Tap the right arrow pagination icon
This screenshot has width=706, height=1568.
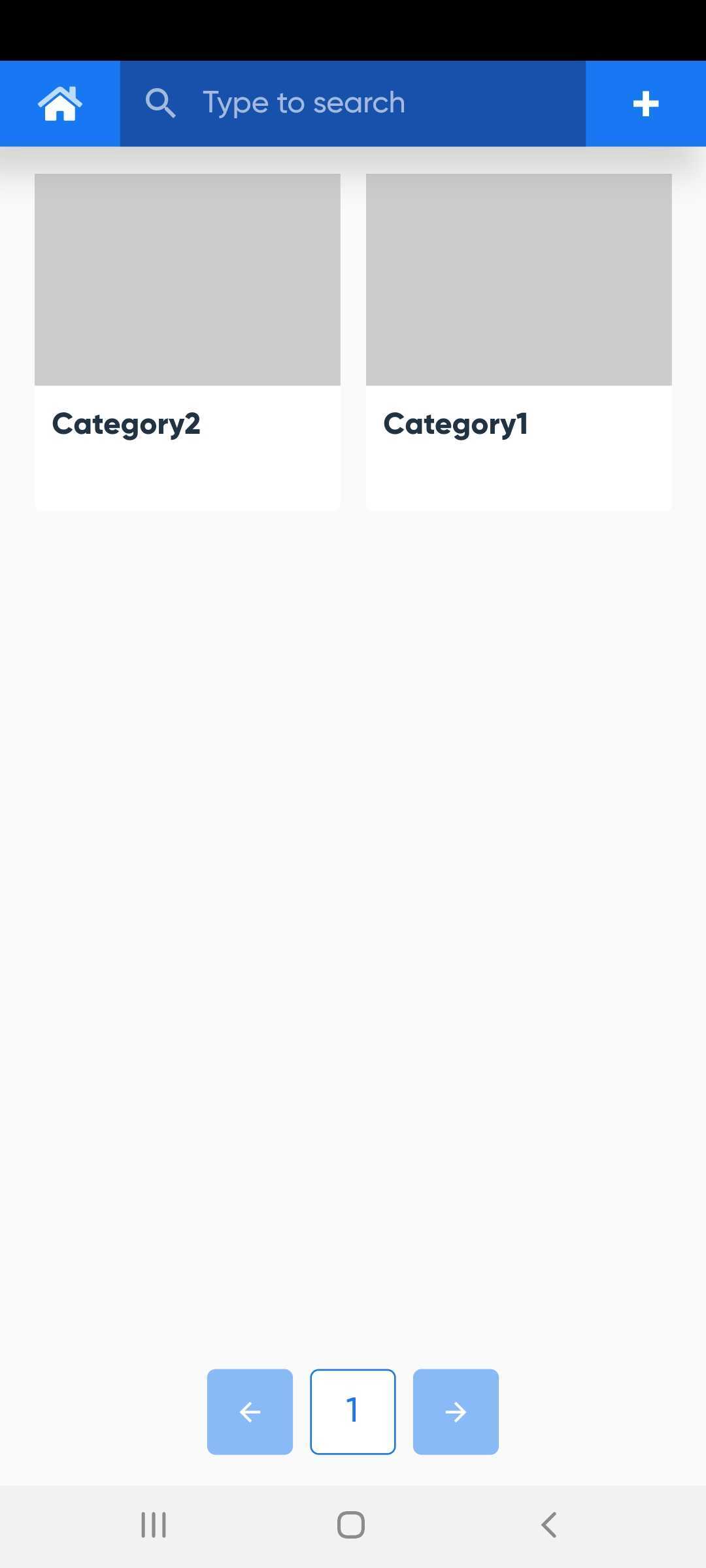456,1411
